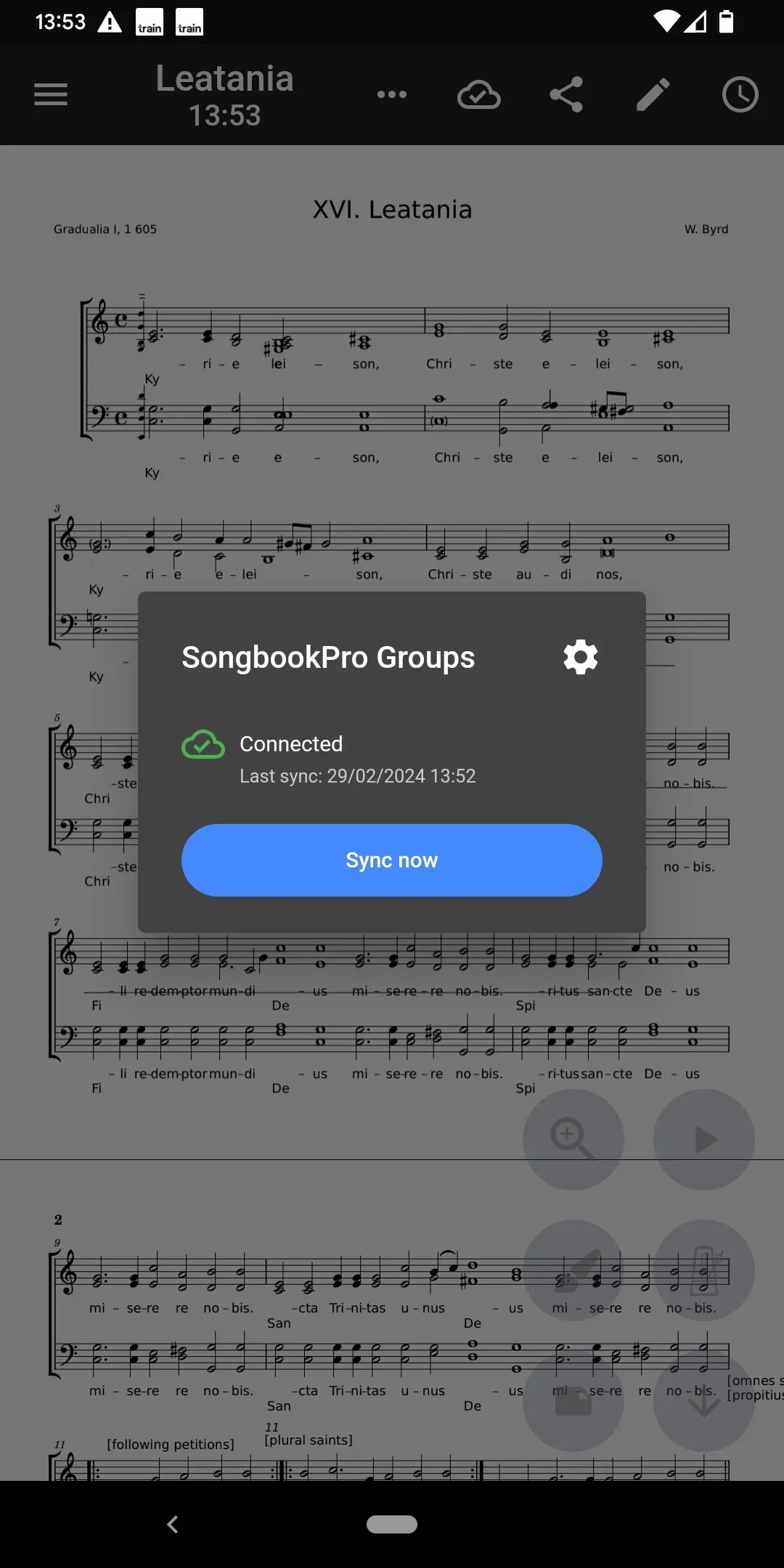
Task: Tap the home gesture pill at bottom
Action: pyautogui.click(x=392, y=1524)
